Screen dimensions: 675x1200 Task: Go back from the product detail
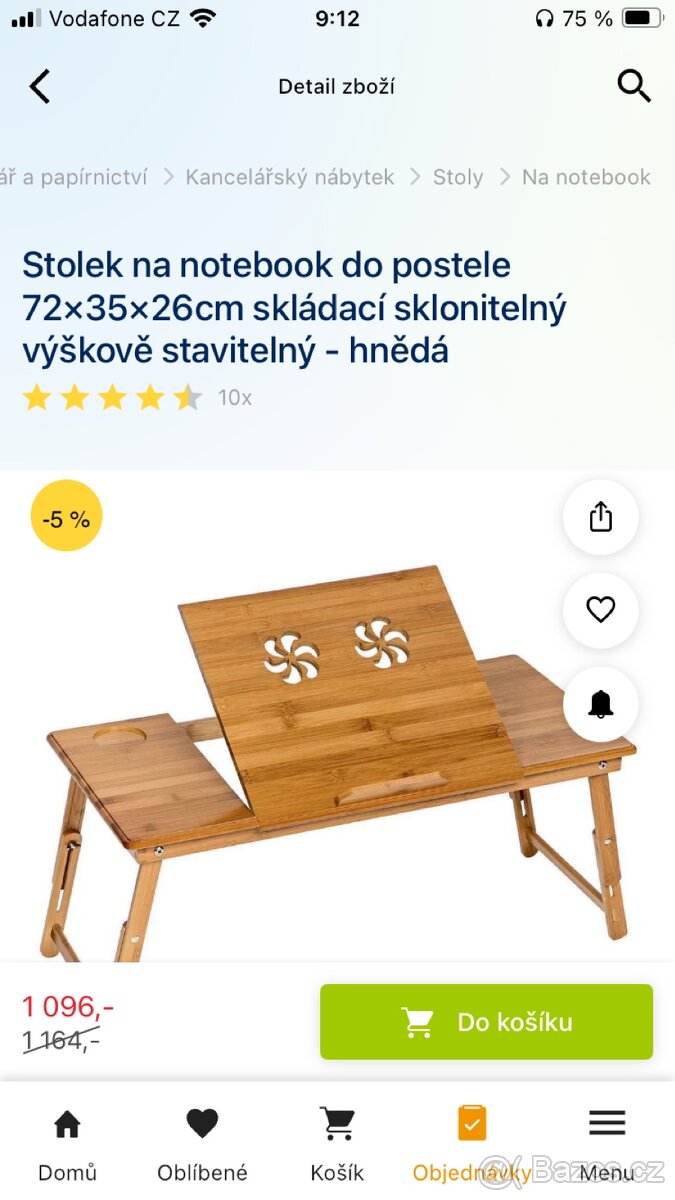40,87
